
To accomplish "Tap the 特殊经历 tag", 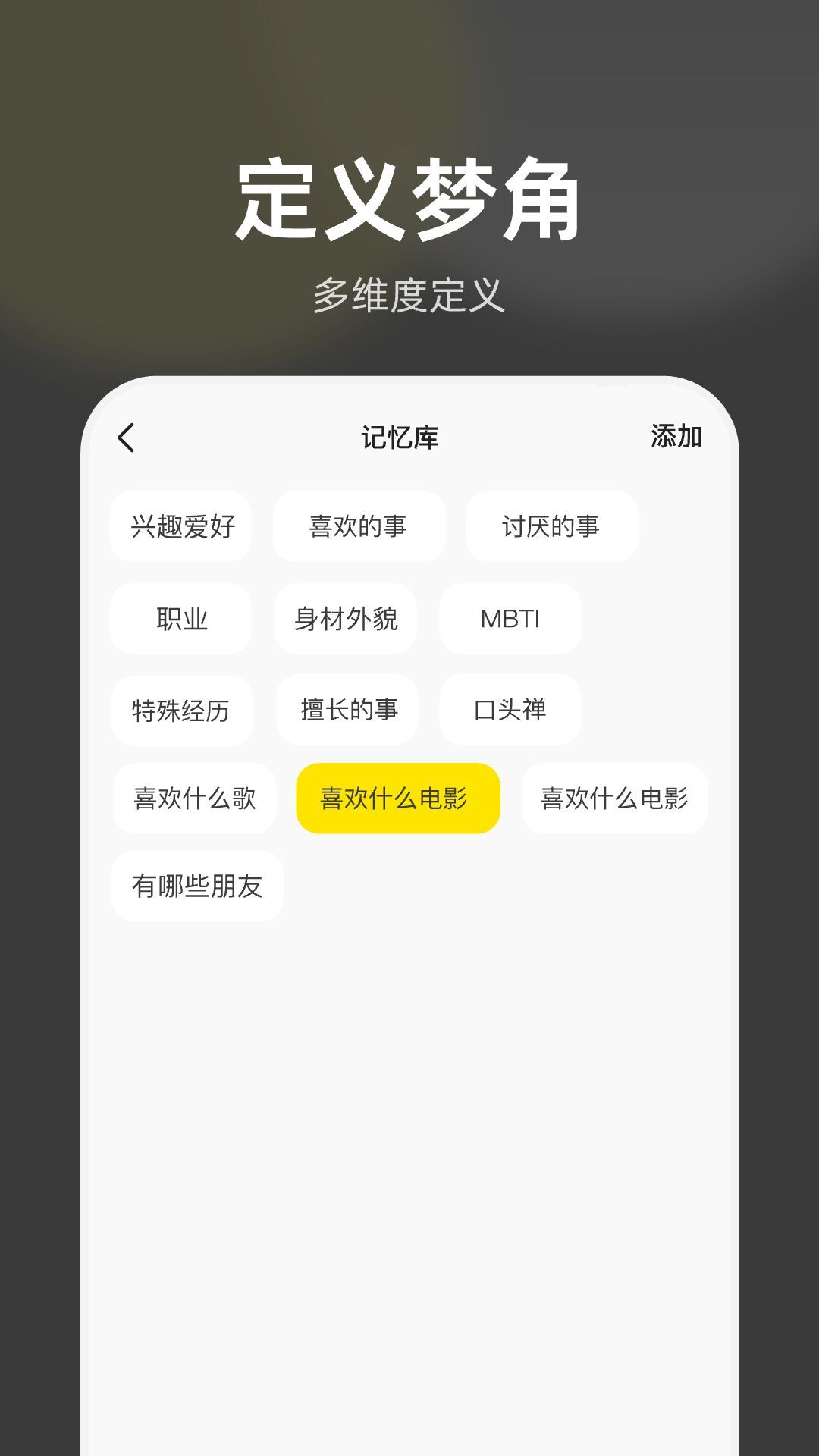I will tap(182, 710).
